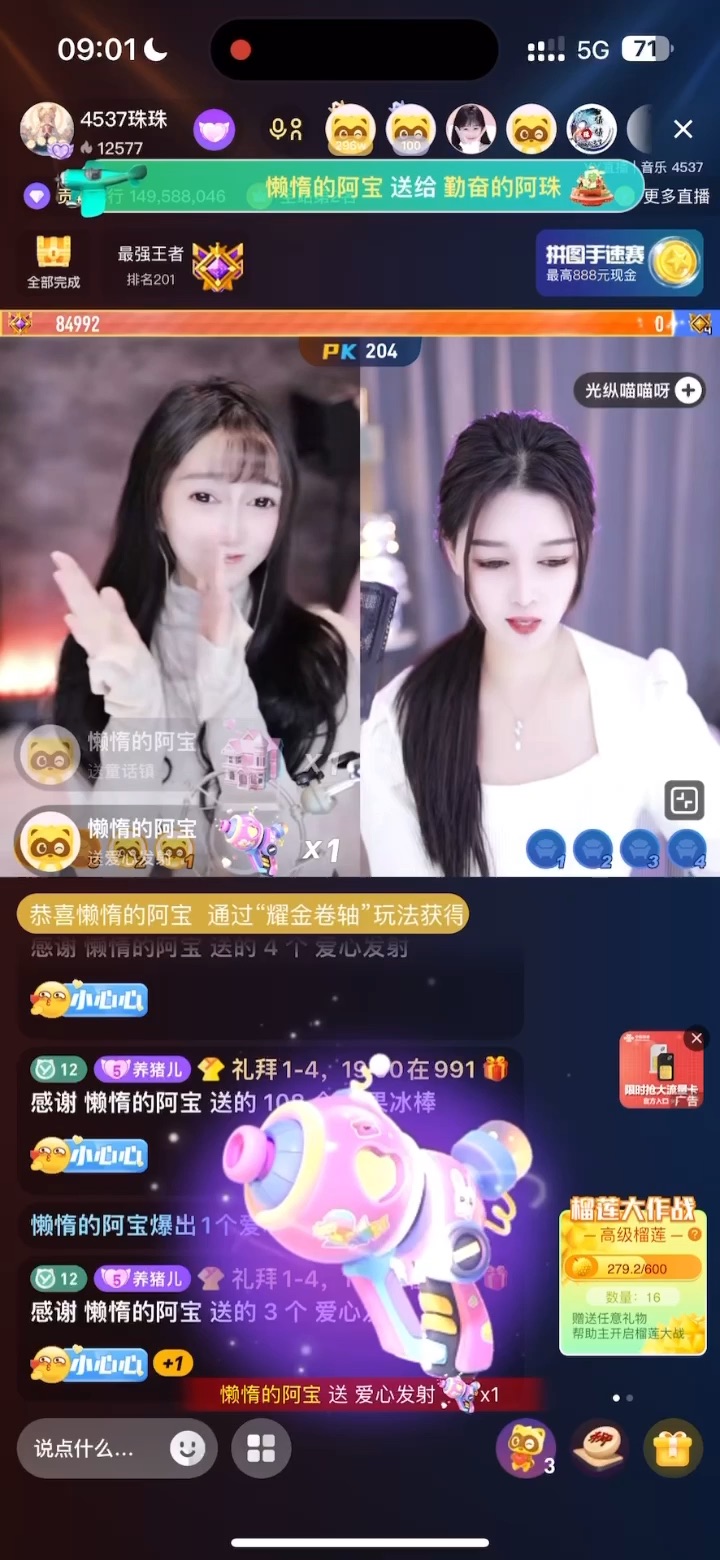
Task: Open the mic seat audience icon
Action: (286, 129)
